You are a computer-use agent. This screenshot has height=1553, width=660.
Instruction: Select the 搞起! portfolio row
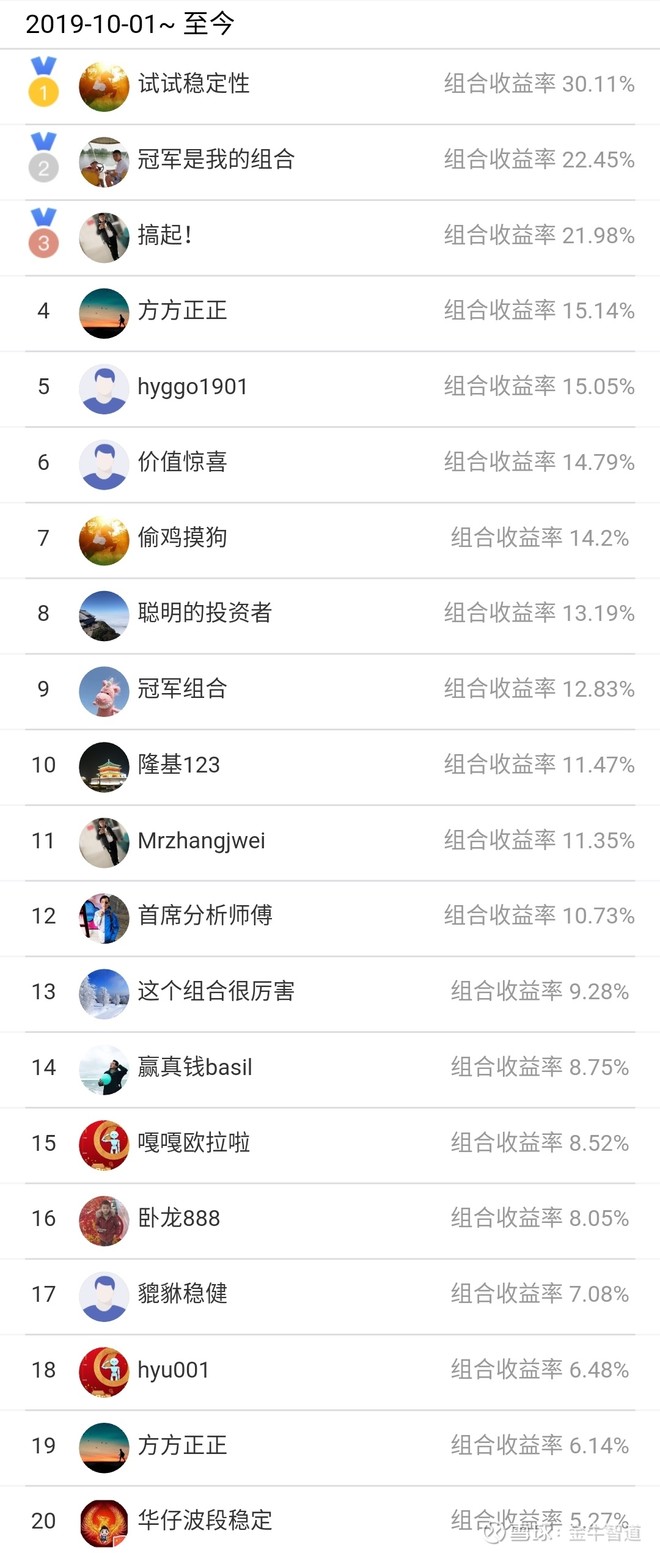tap(165, 236)
